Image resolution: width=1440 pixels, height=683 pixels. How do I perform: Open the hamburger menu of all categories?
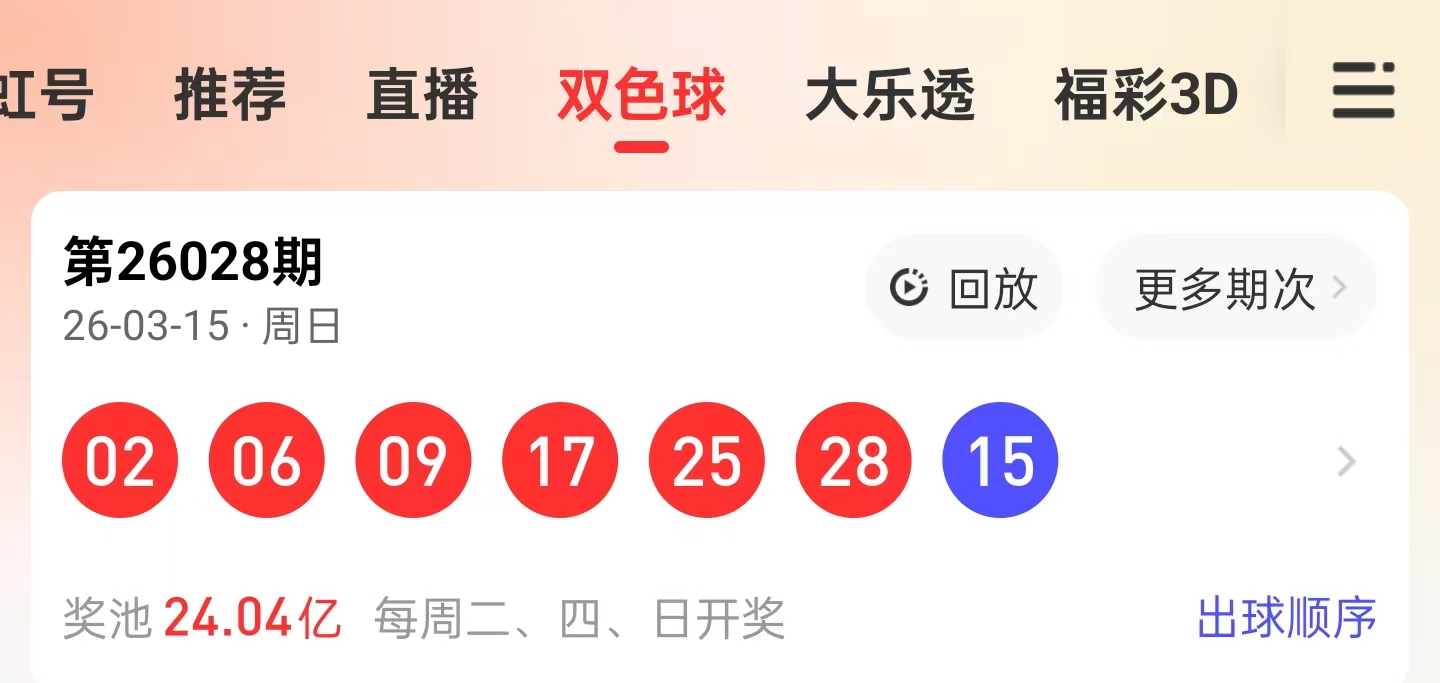tap(1363, 91)
